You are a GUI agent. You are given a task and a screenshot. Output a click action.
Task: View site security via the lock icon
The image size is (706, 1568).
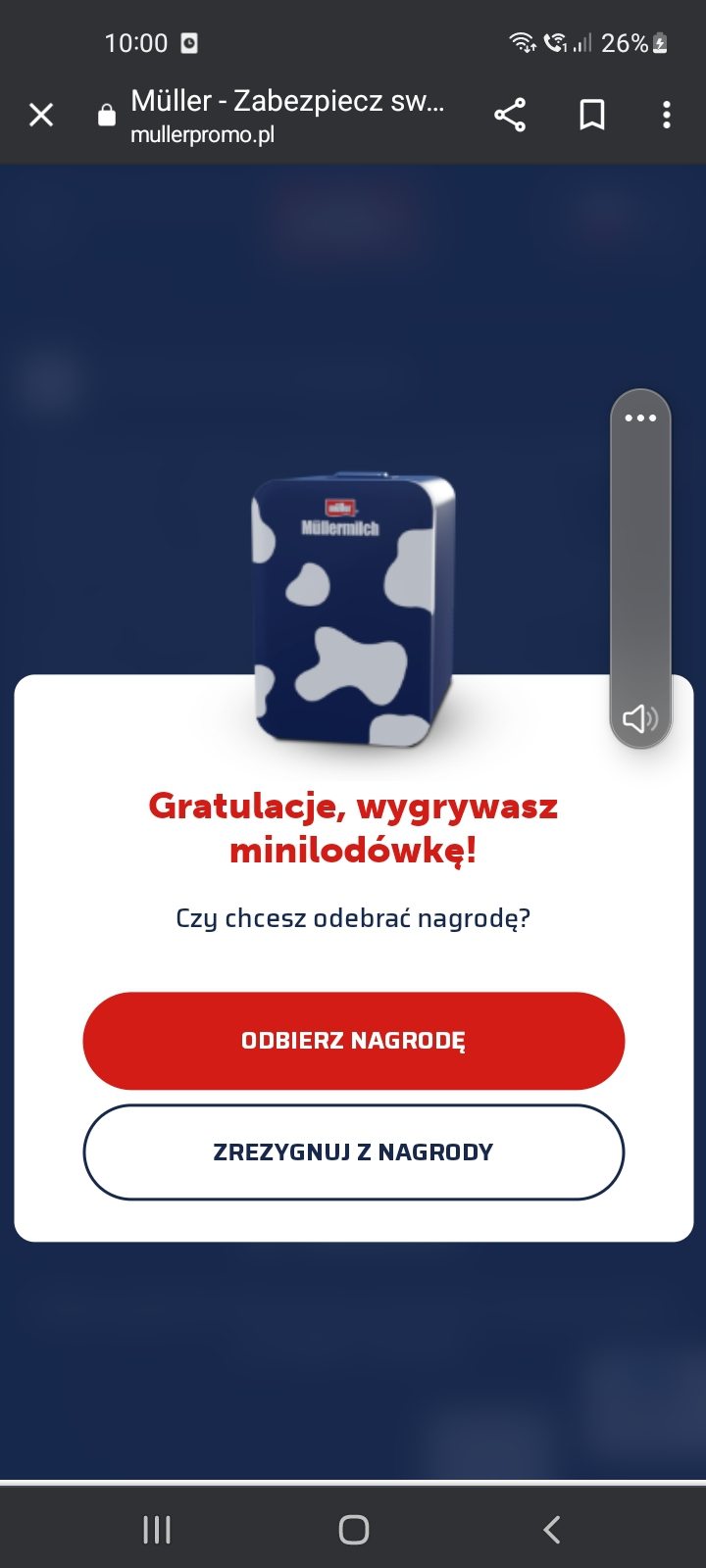(x=107, y=116)
